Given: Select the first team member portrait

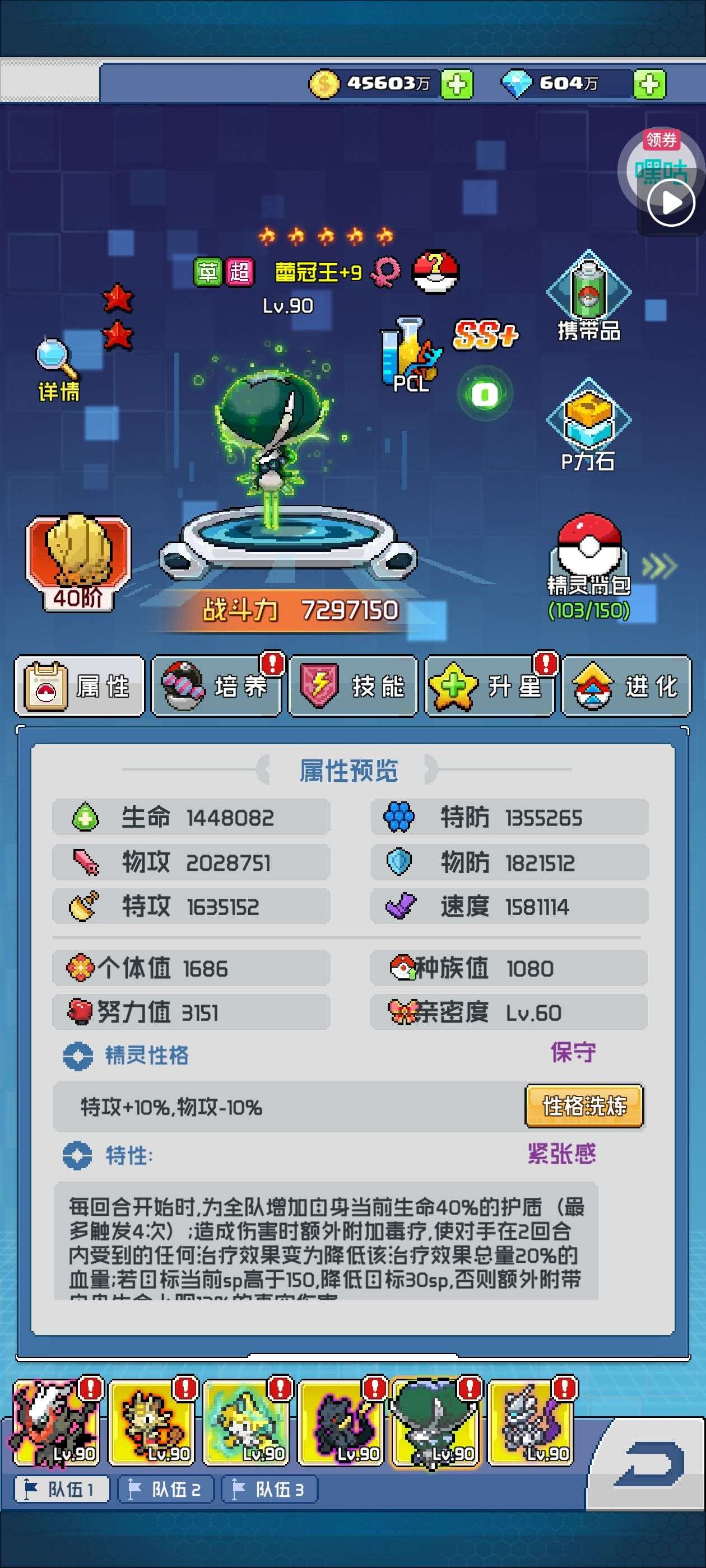Looking at the screenshot, I should click(x=55, y=1422).
